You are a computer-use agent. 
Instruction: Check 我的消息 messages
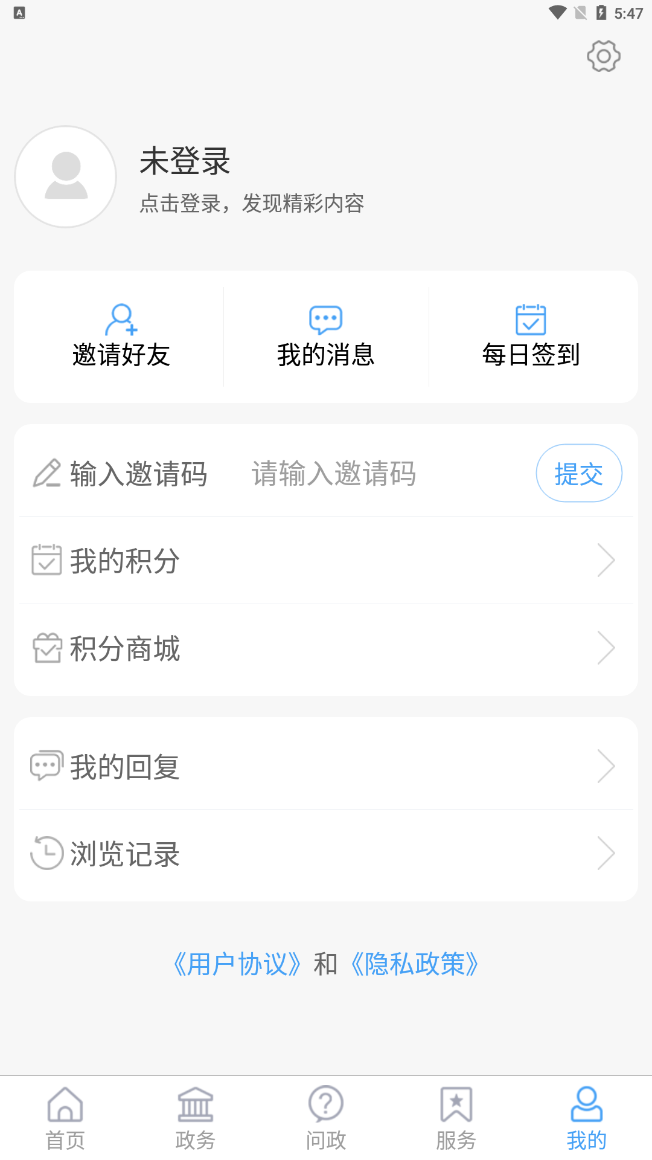click(x=326, y=336)
